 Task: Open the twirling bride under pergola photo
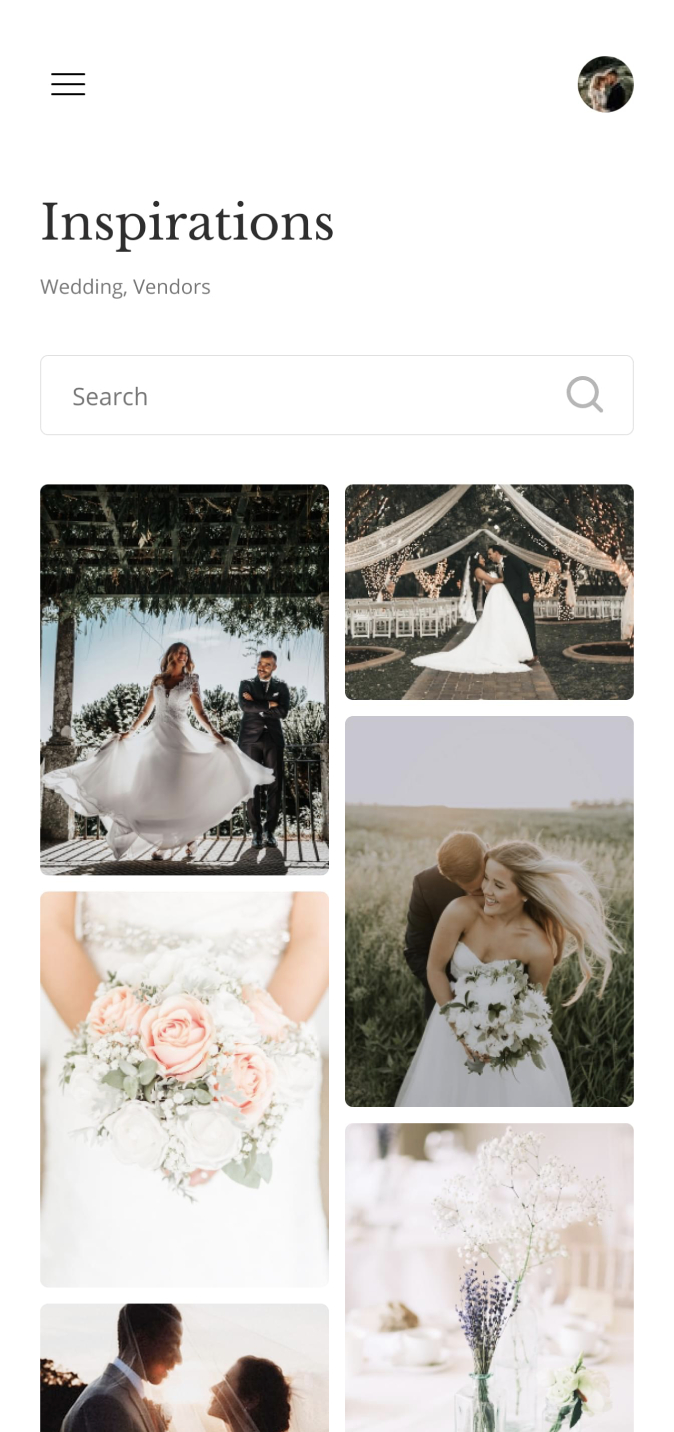184,679
